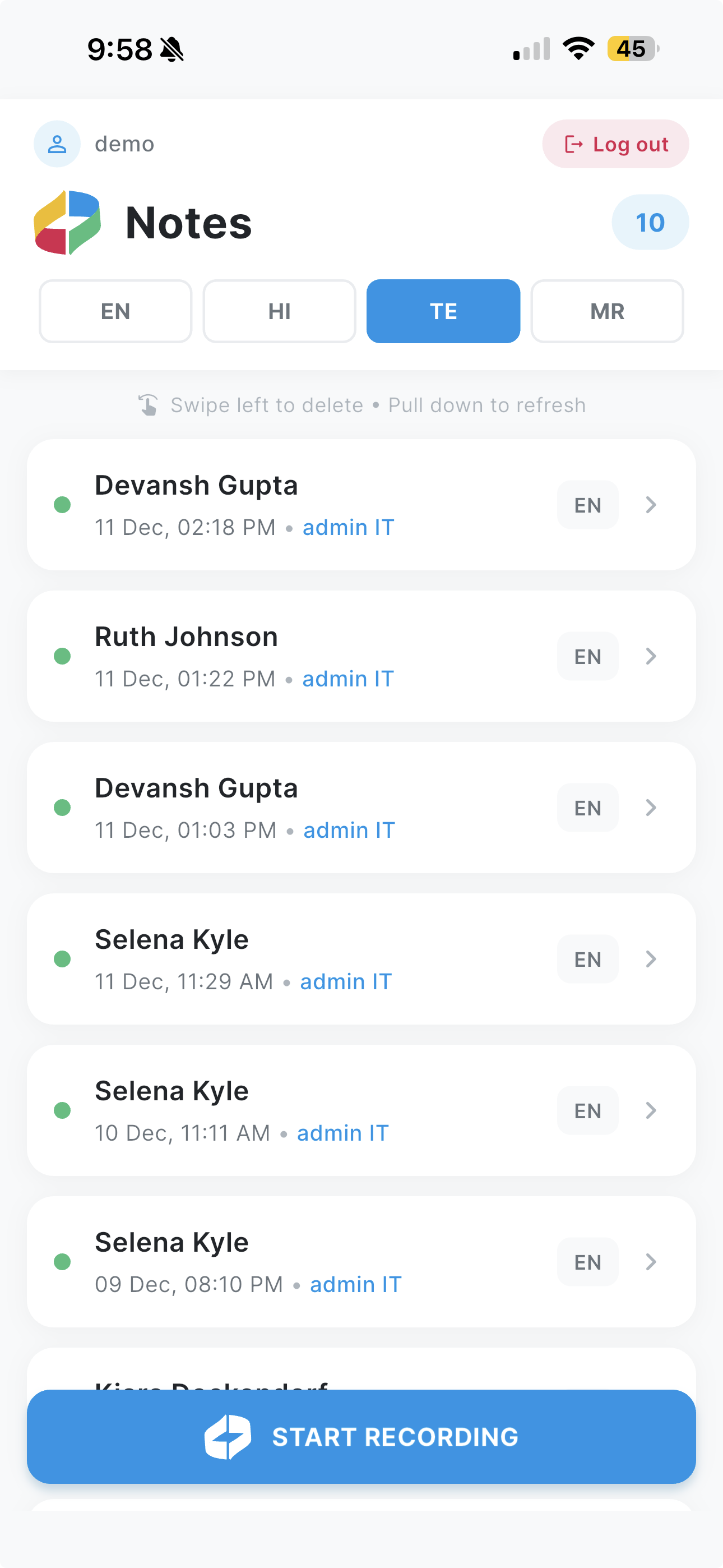Select the TE language filter
The image size is (723, 1568).
click(443, 311)
